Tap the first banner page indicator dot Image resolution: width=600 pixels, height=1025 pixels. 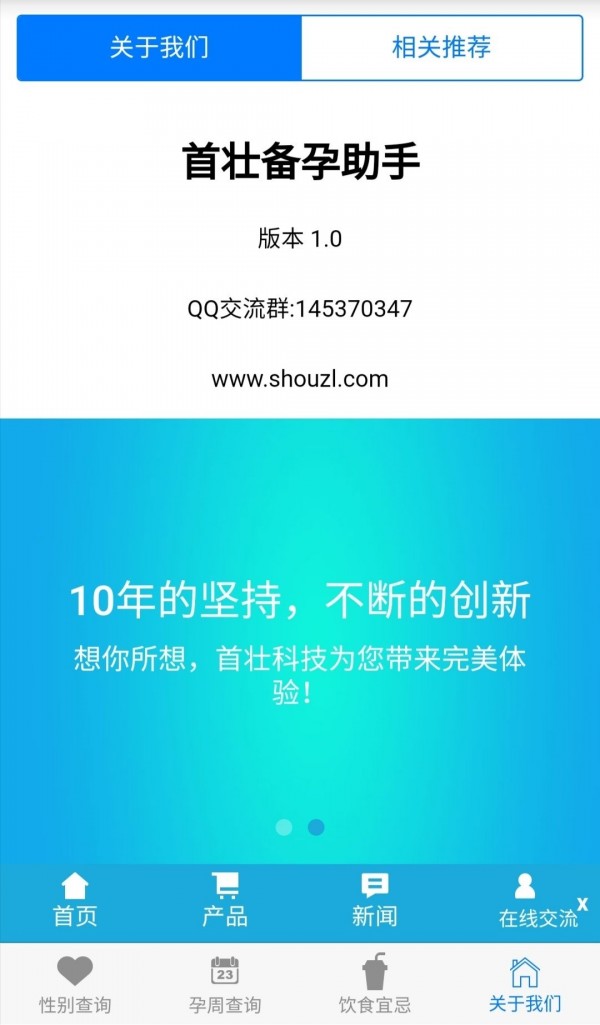point(284,827)
